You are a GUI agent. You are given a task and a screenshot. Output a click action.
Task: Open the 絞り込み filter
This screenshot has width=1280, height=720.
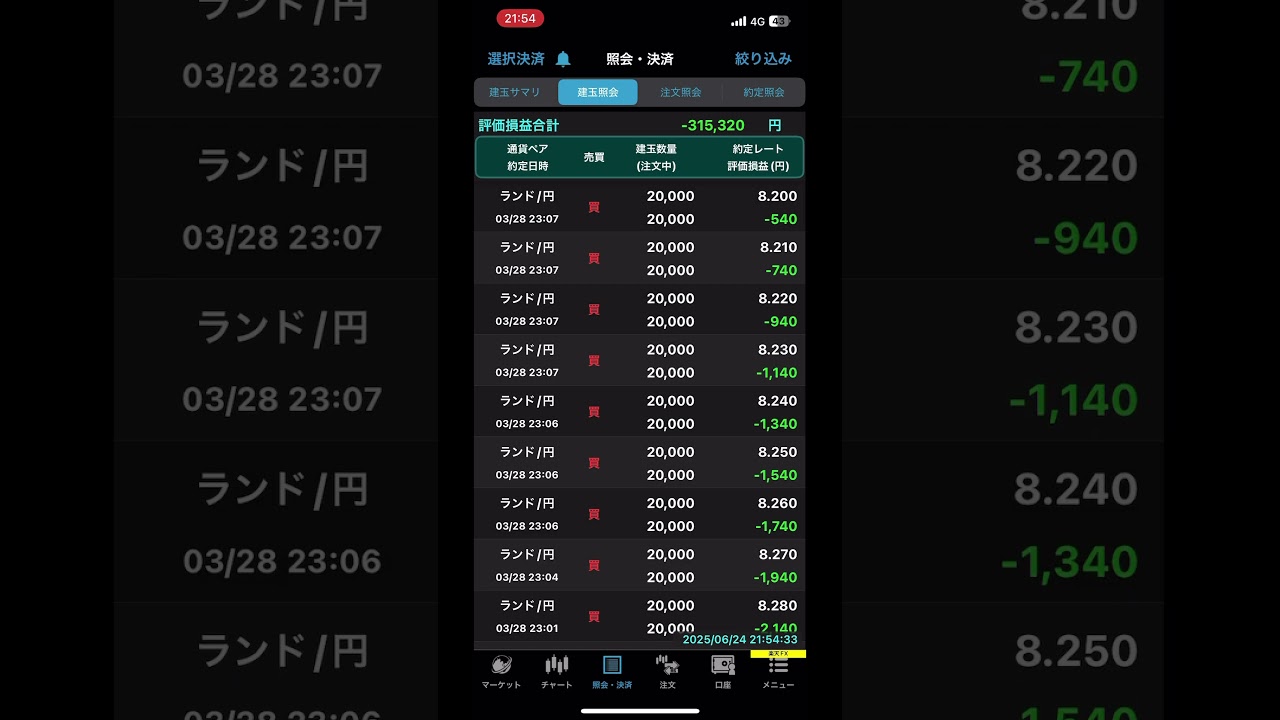(763, 59)
